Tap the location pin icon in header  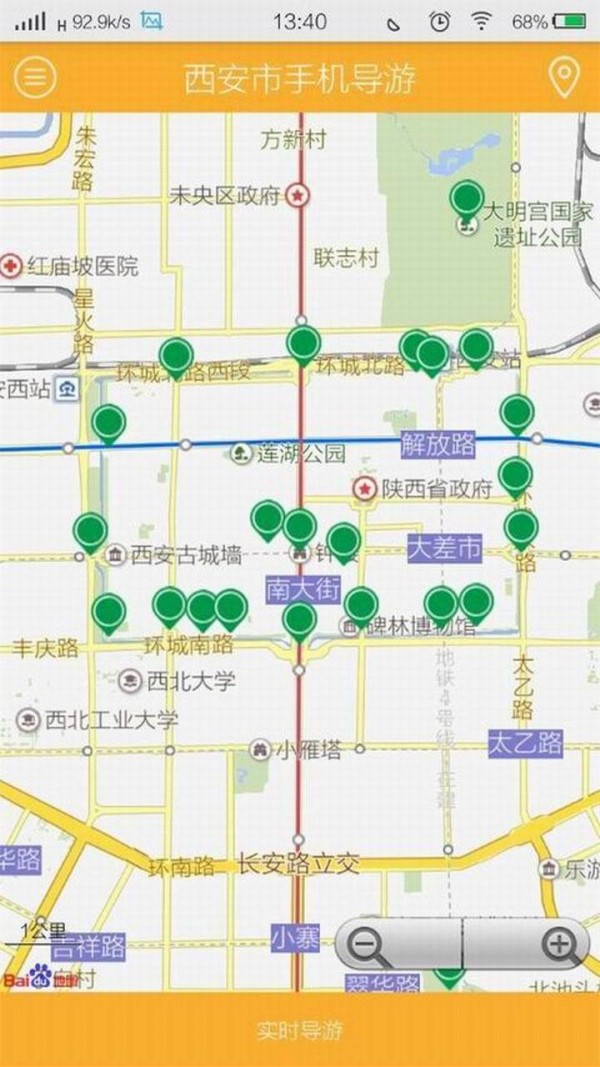[x=565, y=78]
